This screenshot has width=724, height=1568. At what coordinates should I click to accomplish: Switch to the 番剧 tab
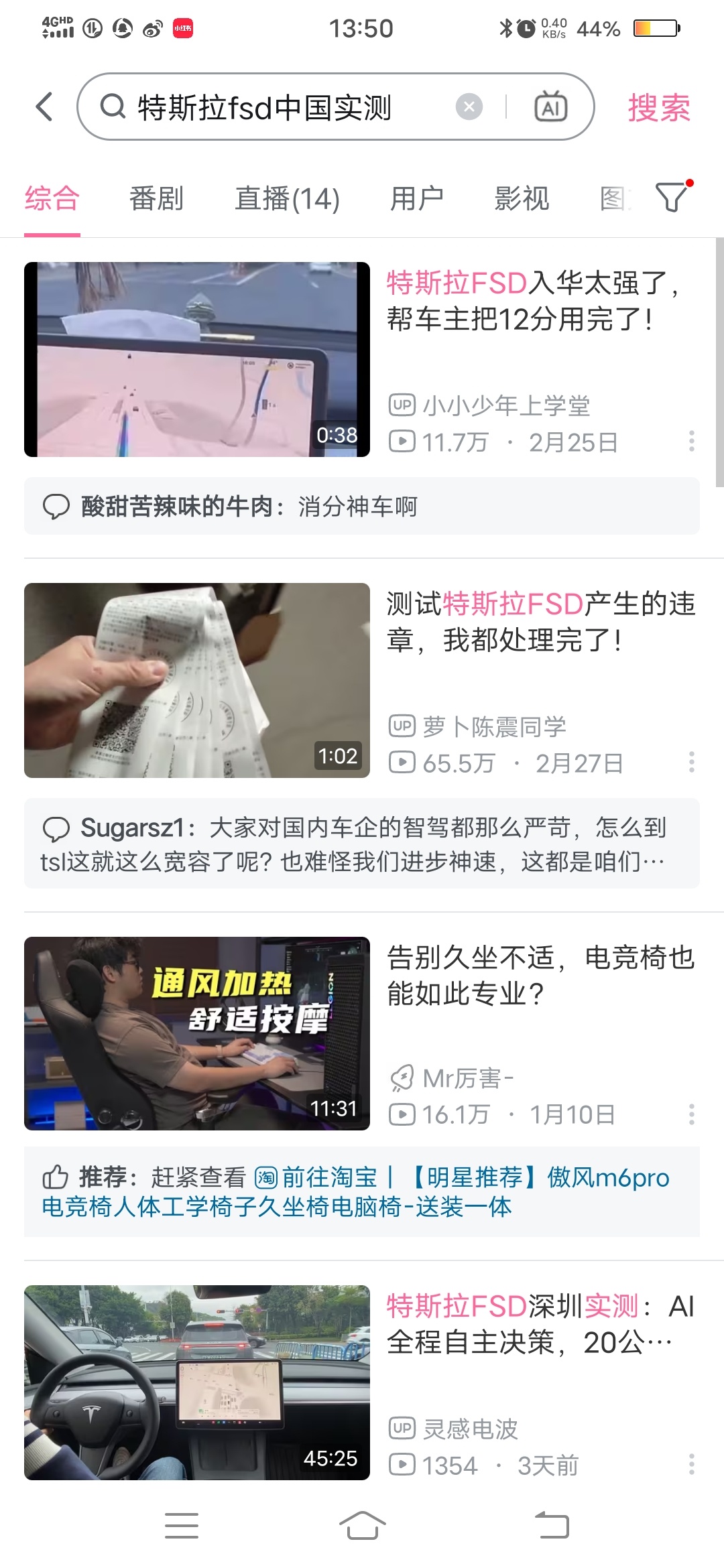point(156,198)
